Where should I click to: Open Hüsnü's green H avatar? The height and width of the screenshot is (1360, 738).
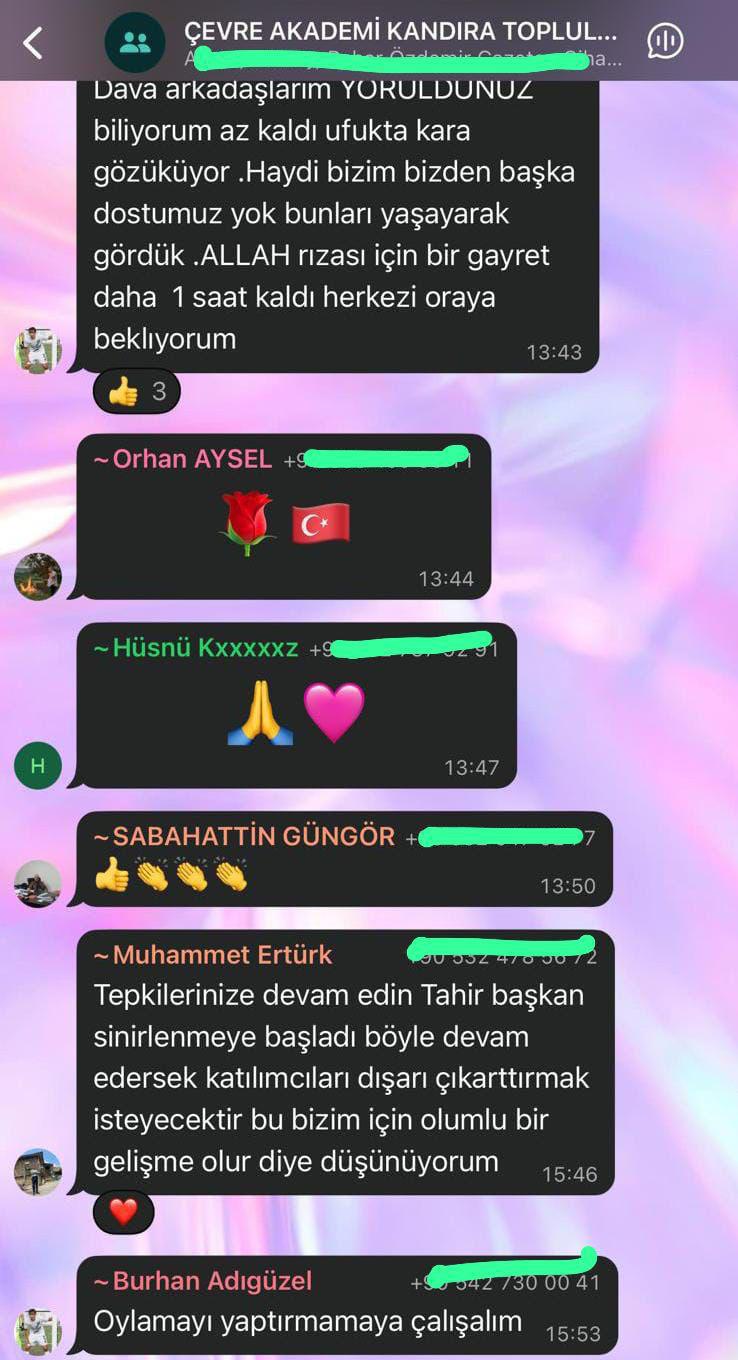(38, 766)
